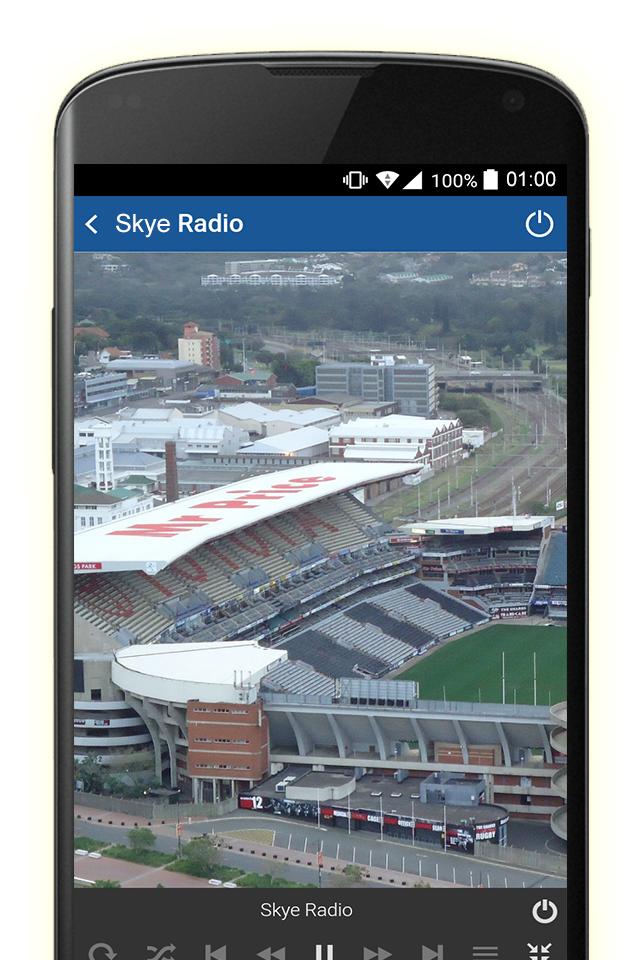This screenshot has height=960, width=640.
Task: Tap the power icon in the player bar
Action: point(543,910)
